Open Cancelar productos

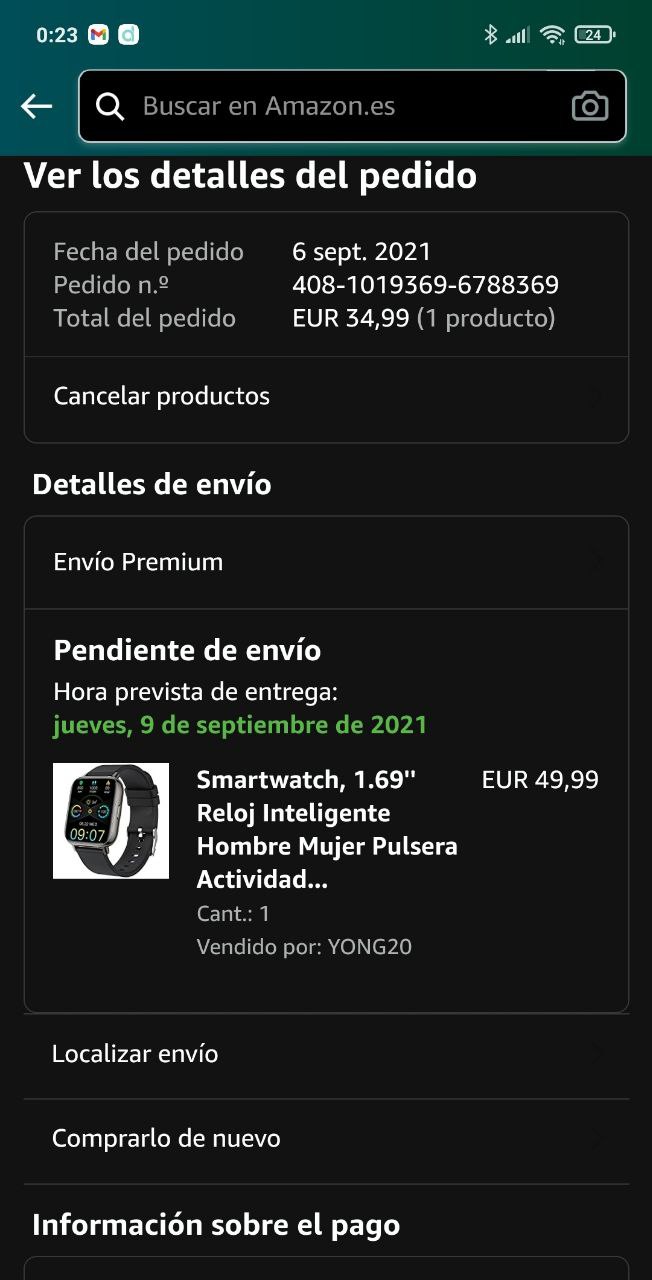coord(326,397)
